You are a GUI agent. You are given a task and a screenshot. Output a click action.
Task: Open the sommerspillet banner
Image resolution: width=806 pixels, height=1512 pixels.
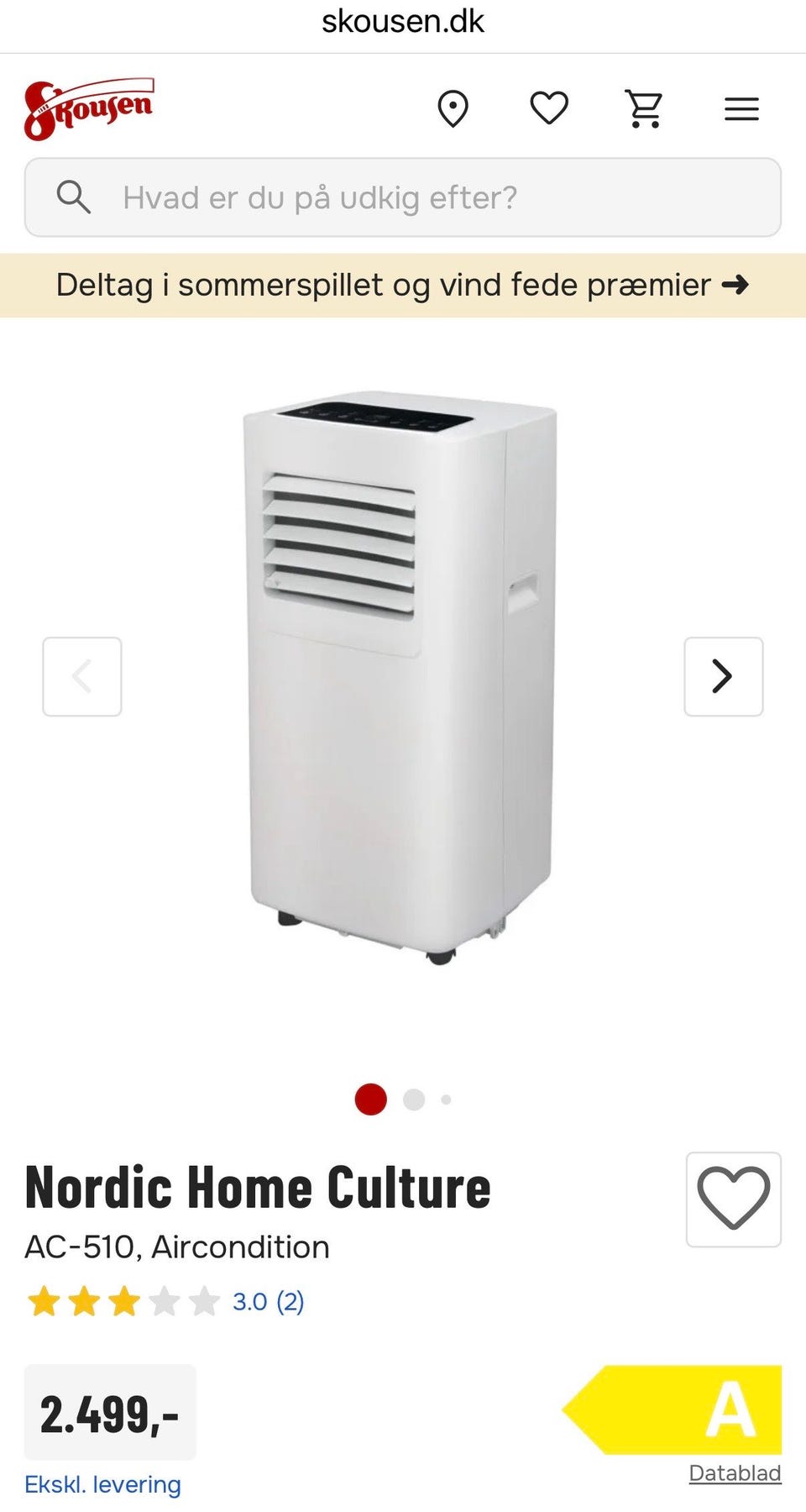point(403,286)
